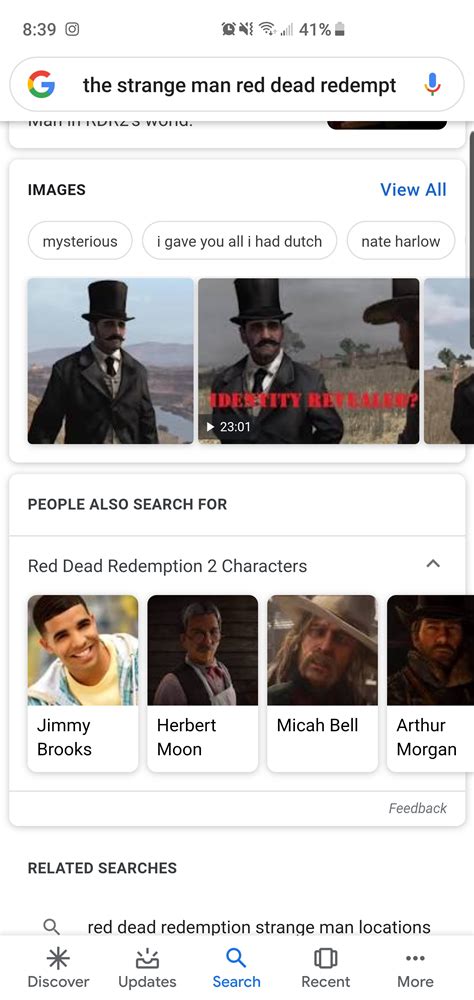
Task: Go to the Recent tab
Action: point(326,968)
